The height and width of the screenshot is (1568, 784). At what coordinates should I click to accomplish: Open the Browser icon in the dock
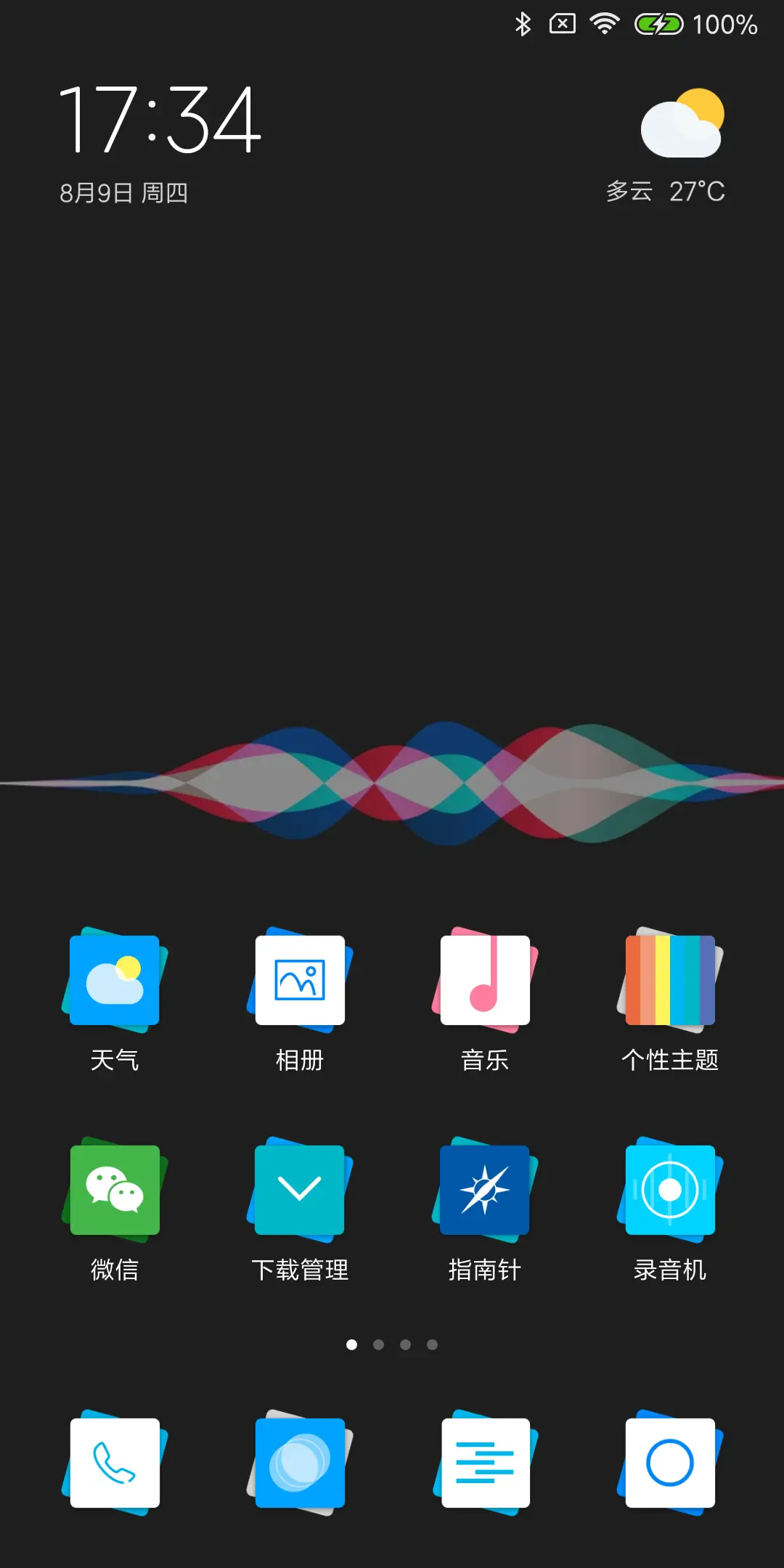[x=669, y=1463]
